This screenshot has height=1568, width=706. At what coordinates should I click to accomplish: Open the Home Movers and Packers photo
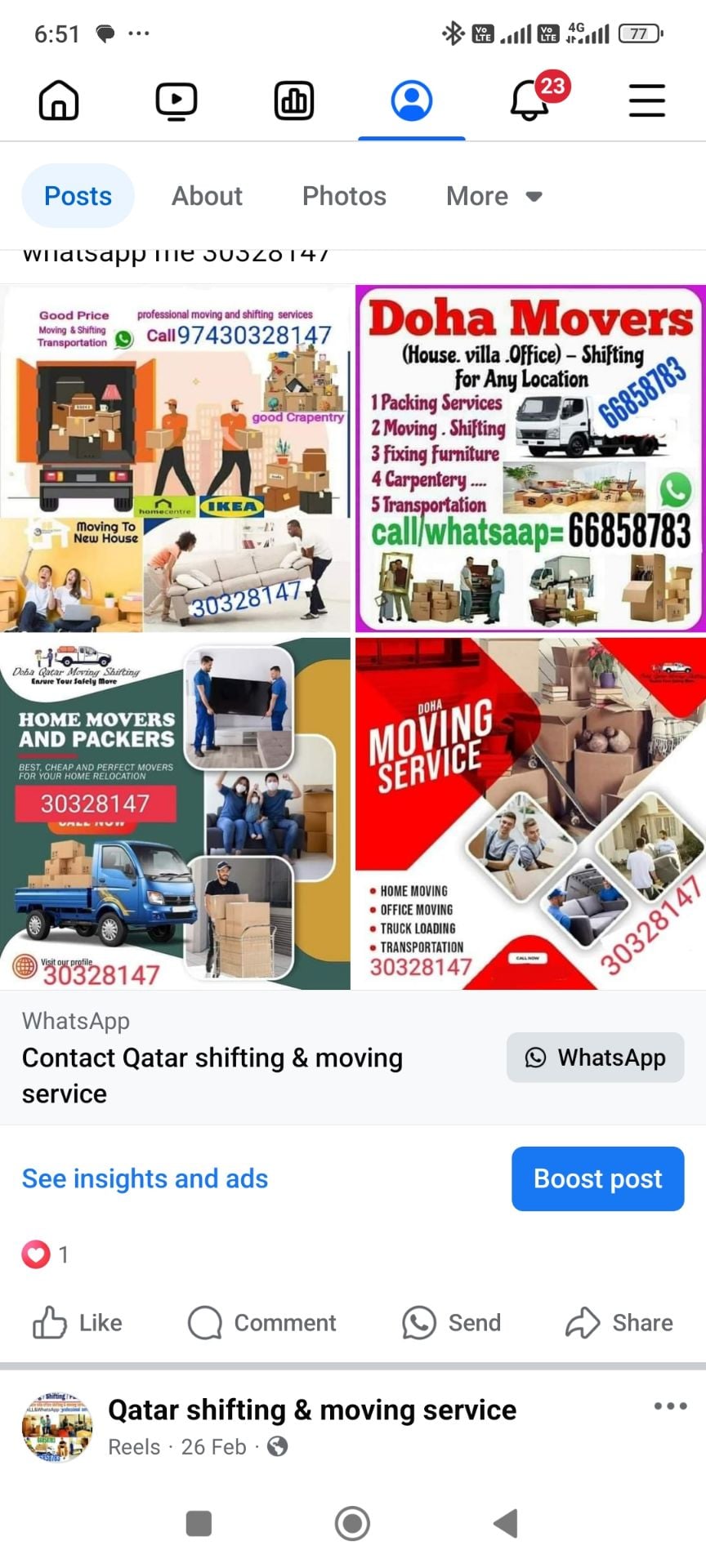[175, 813]
